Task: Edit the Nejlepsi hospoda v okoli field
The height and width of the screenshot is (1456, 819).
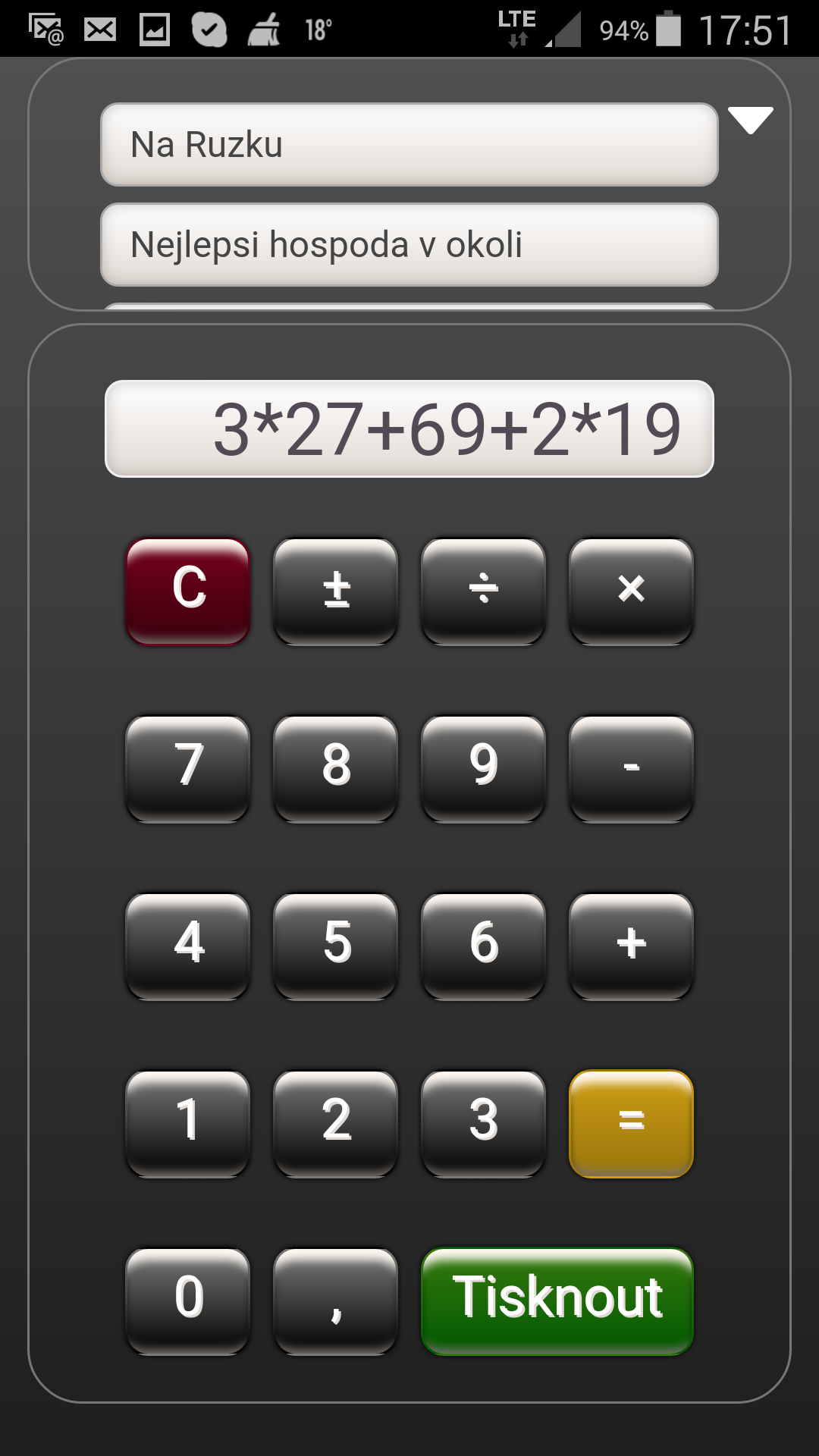Action: pos(409,245)
